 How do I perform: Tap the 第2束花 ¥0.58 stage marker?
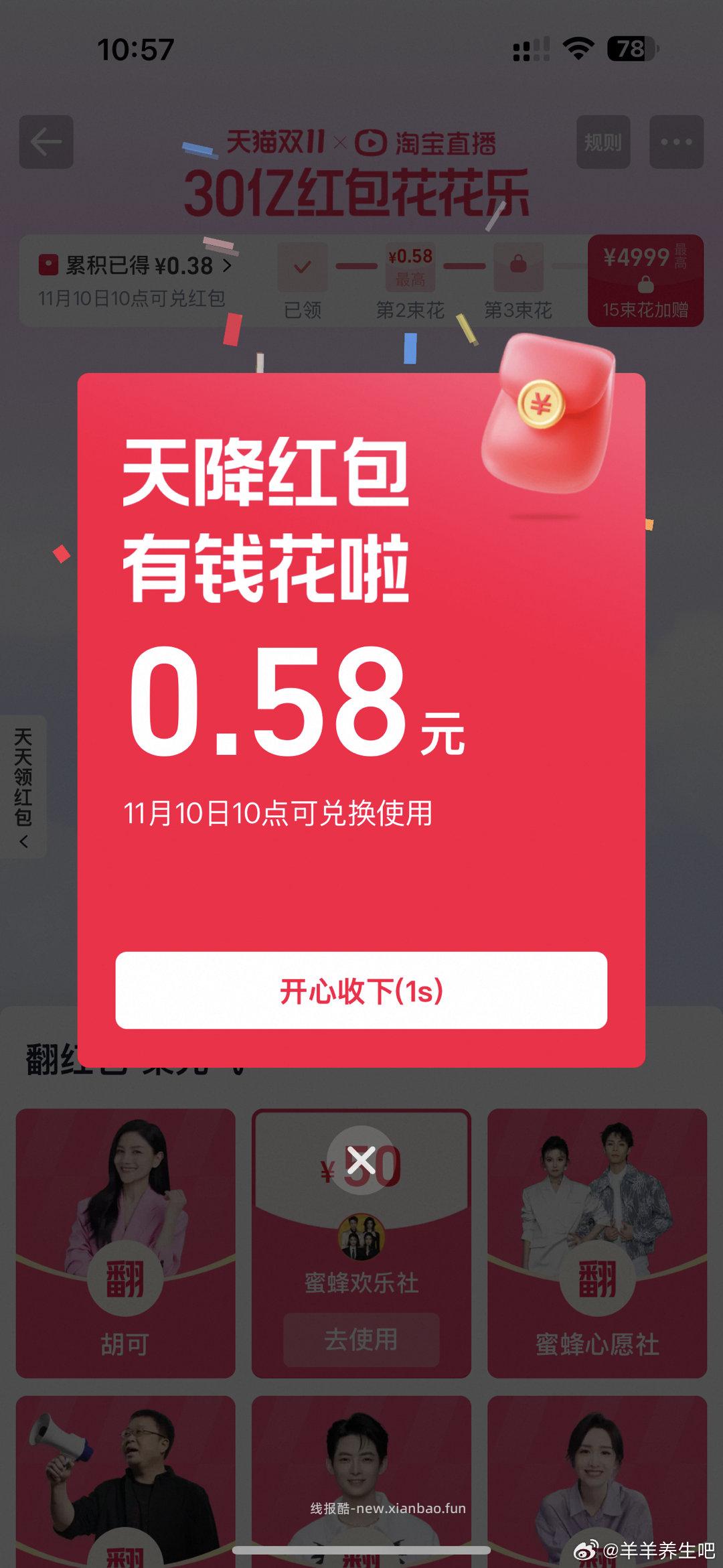[410, 267]
